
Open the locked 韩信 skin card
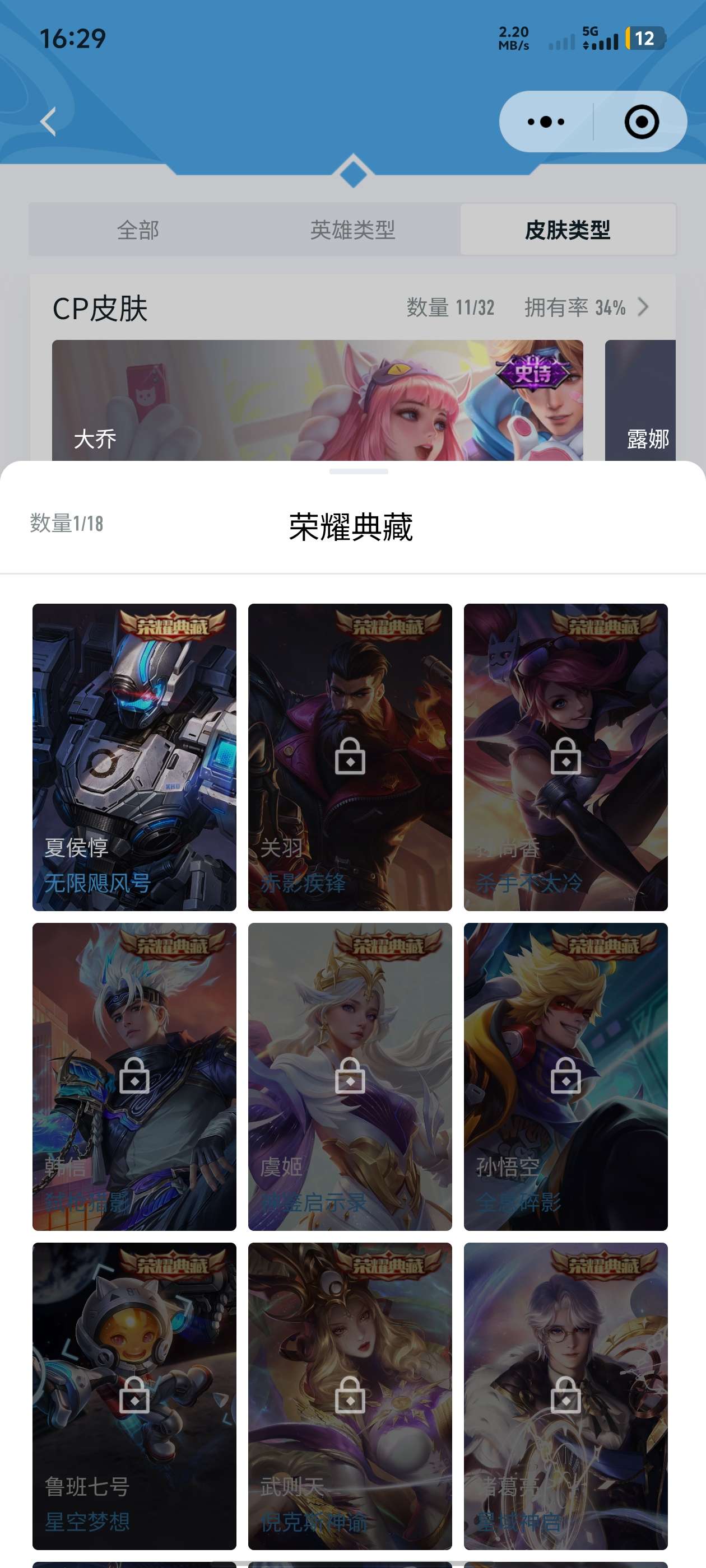tap(134, 1076)
